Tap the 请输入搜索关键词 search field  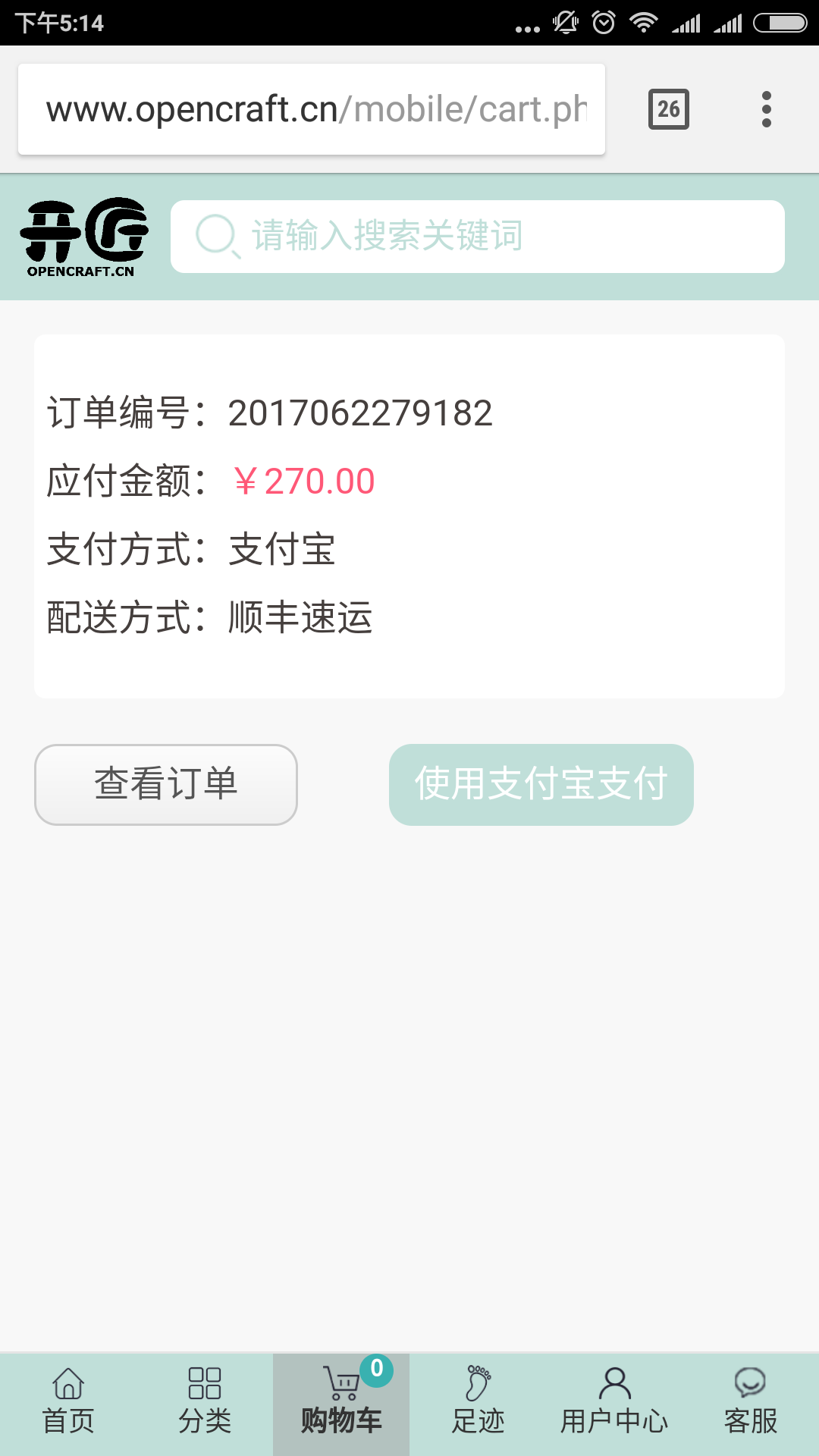(x=478, y=237)
